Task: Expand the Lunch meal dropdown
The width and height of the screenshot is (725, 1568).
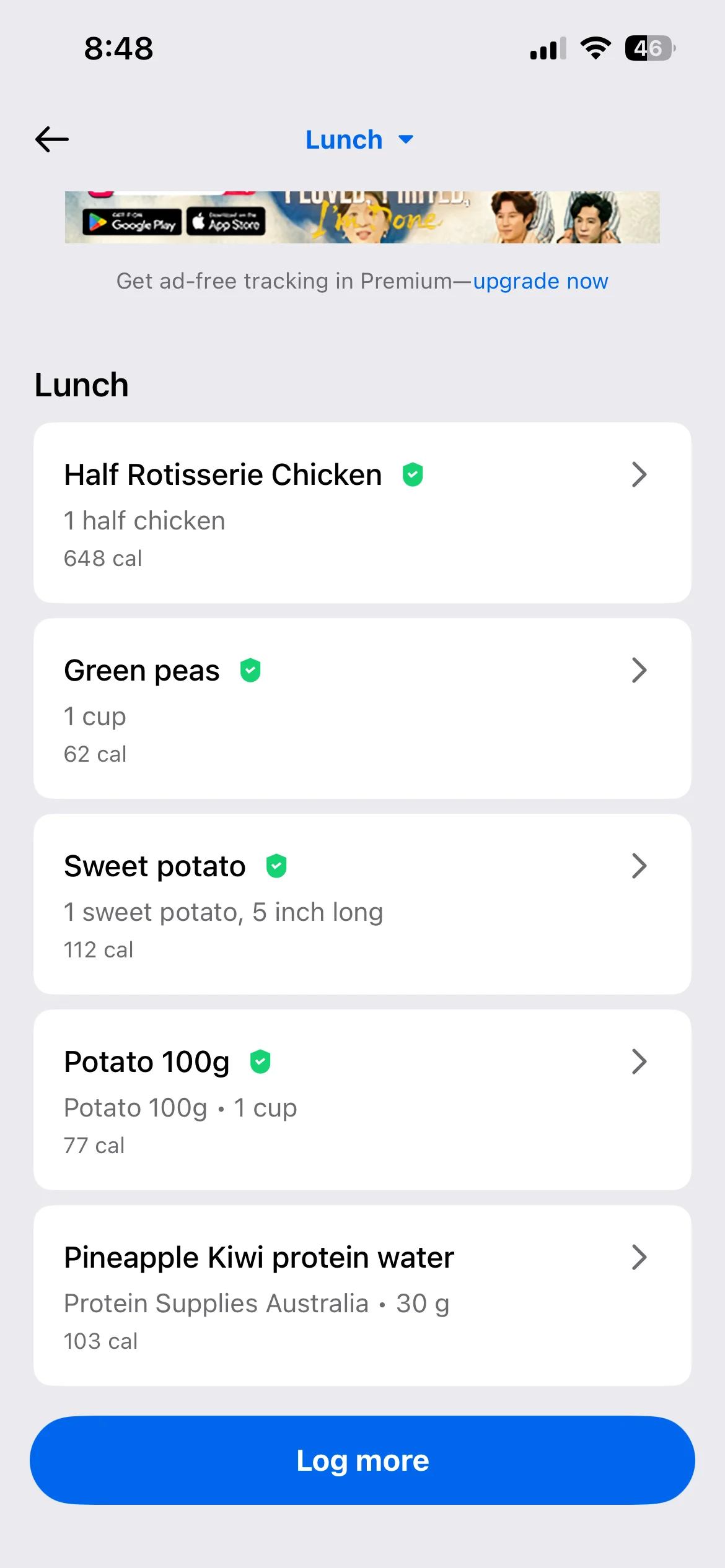Action: click(359, 140)
